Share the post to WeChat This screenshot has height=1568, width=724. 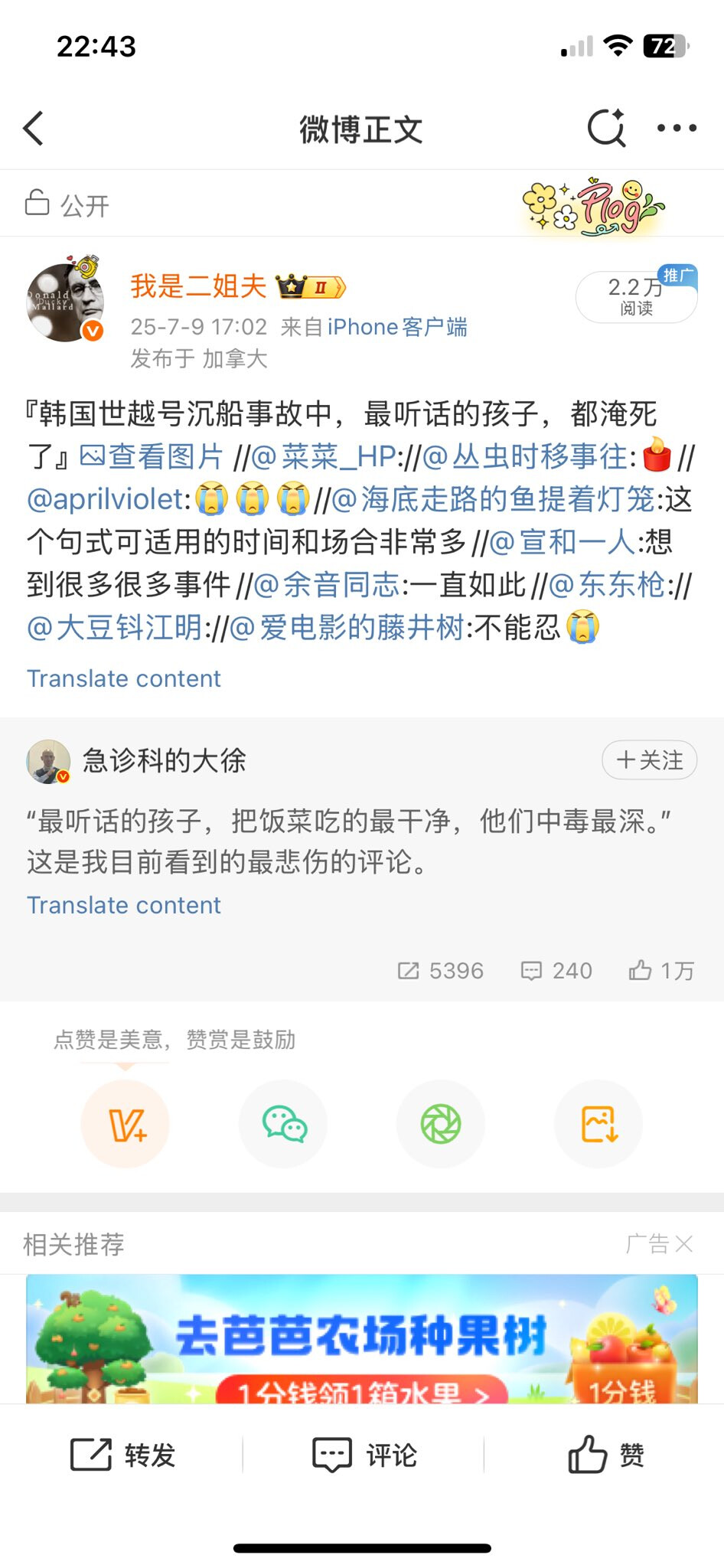click(284, 1124)
